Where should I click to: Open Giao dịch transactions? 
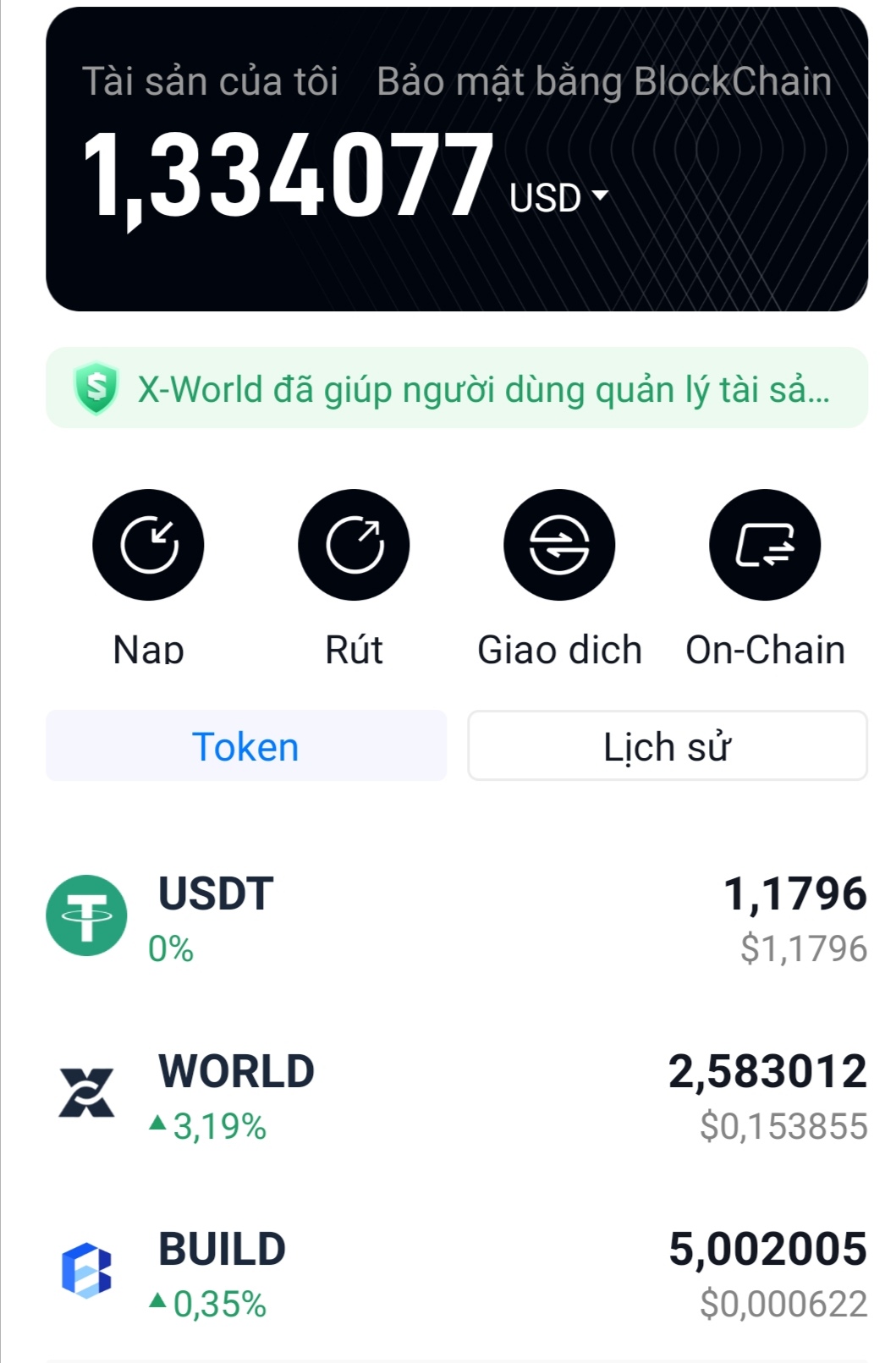click(x=559, y=546)
